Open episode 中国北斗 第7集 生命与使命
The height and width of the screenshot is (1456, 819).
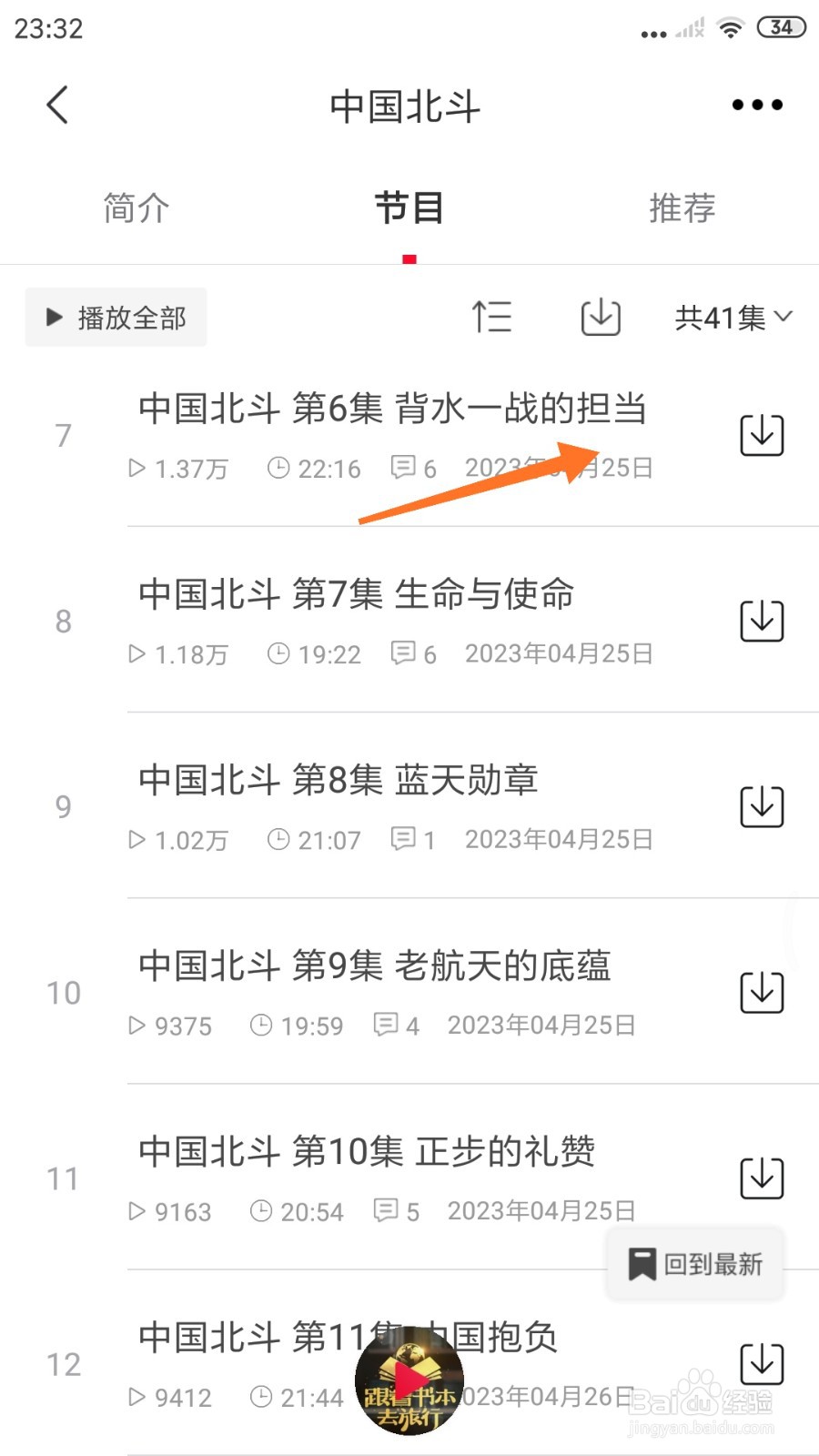357,593
